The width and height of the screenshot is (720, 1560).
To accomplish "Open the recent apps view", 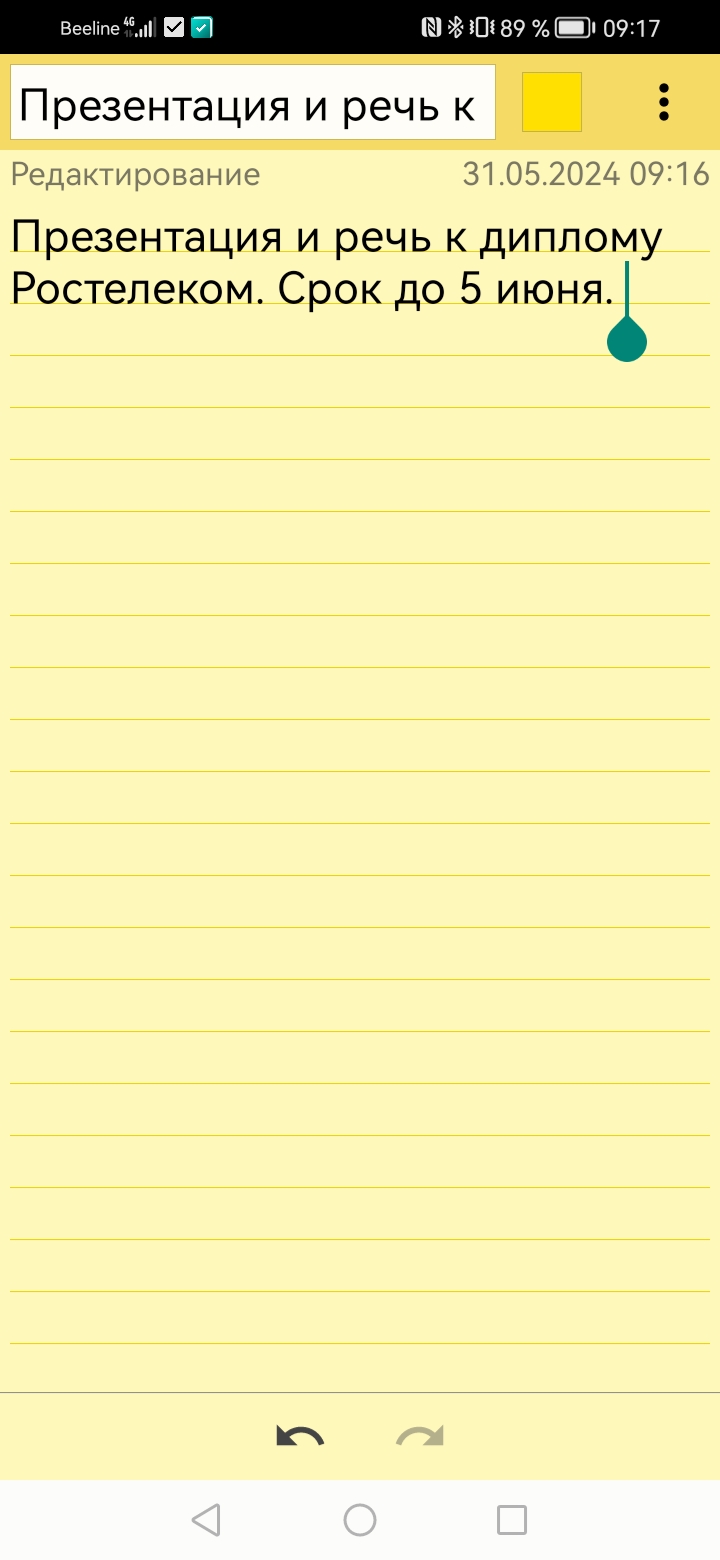I will coord(512,1520).
